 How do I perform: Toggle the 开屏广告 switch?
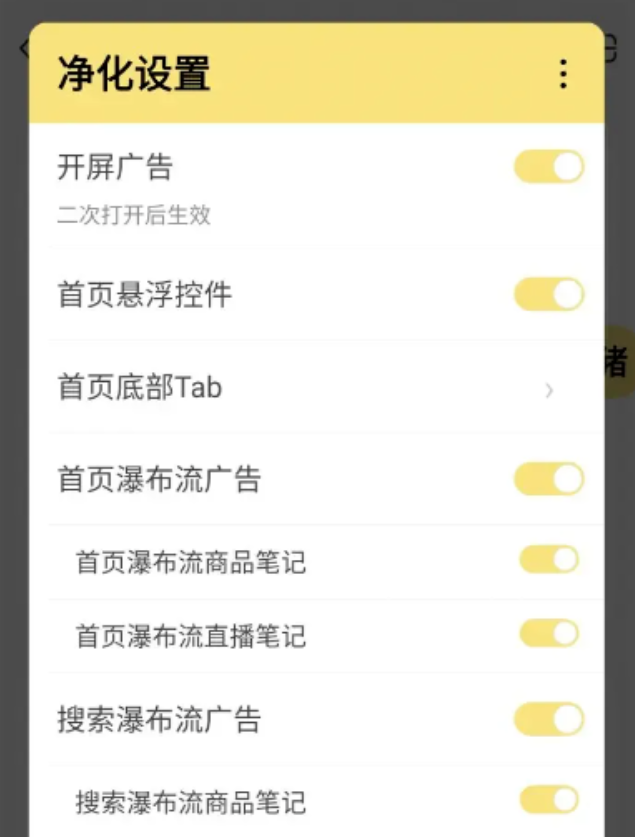[549, 167]
